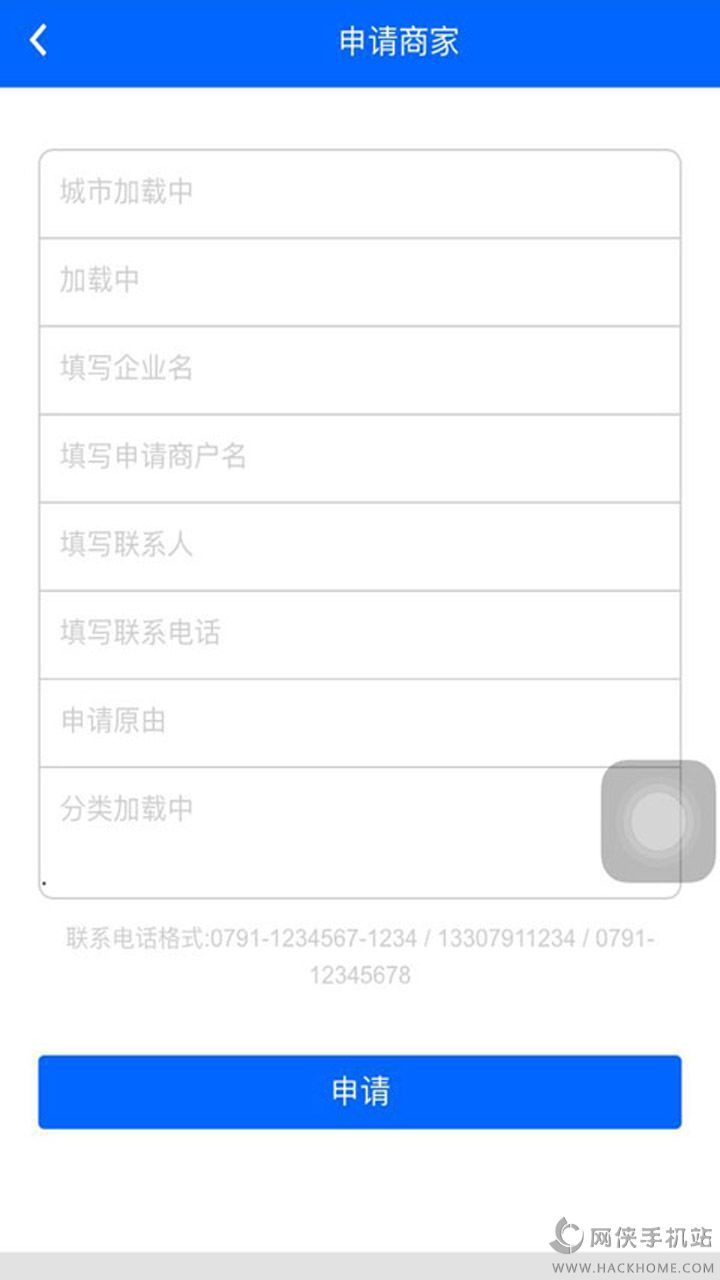Open the 加载中 selector field
720x1280 pixels.
360,282
